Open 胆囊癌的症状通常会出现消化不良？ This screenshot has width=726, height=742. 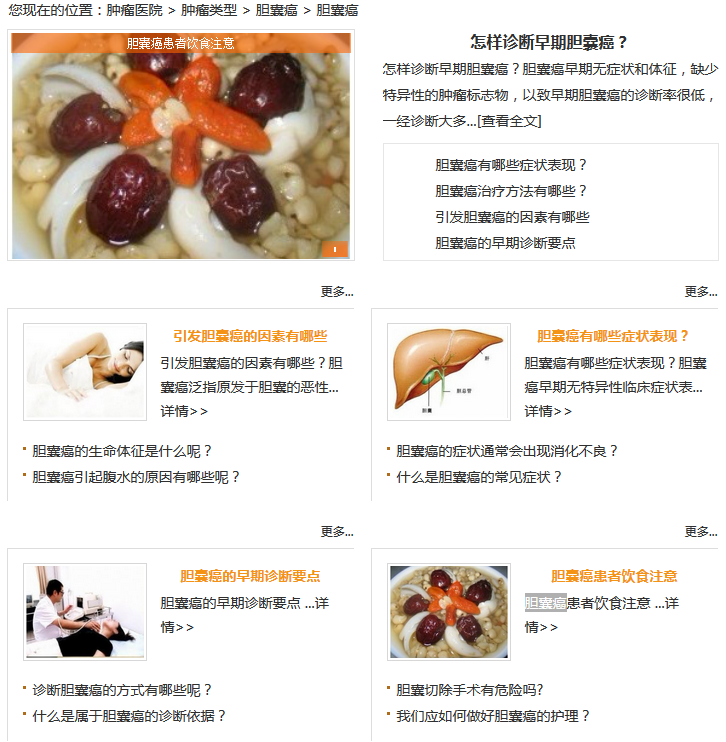click(507, 451)
